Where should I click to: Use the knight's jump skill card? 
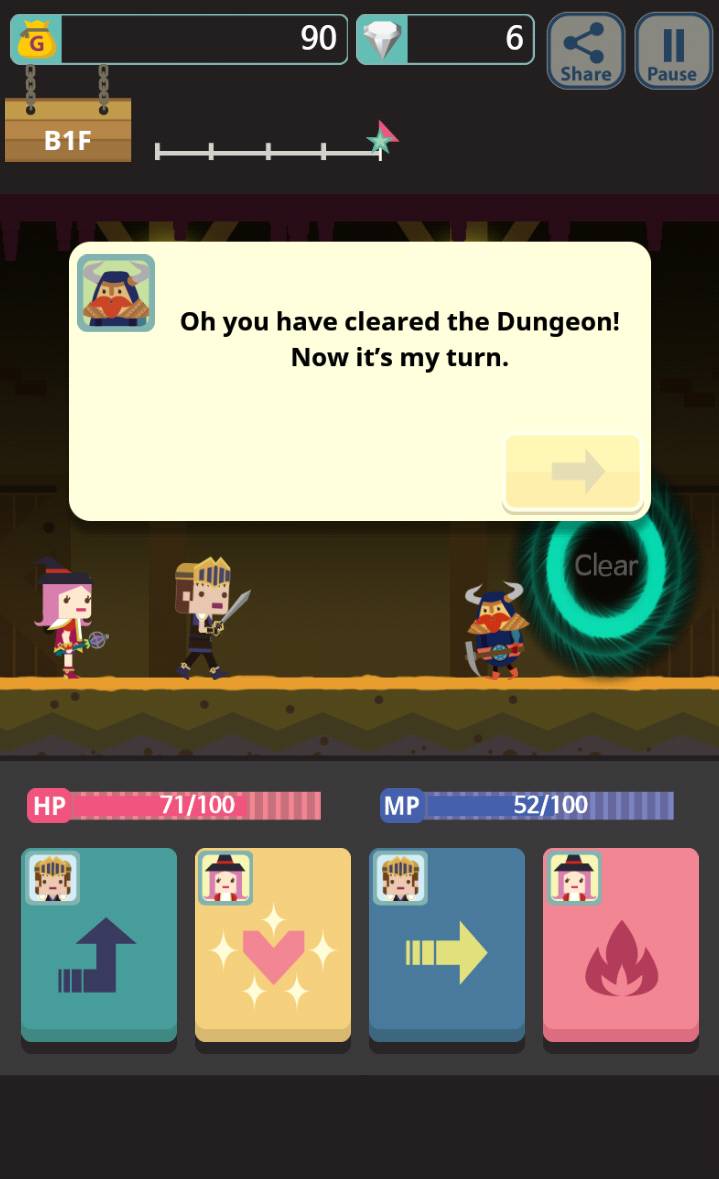click(x=99, y=945)
